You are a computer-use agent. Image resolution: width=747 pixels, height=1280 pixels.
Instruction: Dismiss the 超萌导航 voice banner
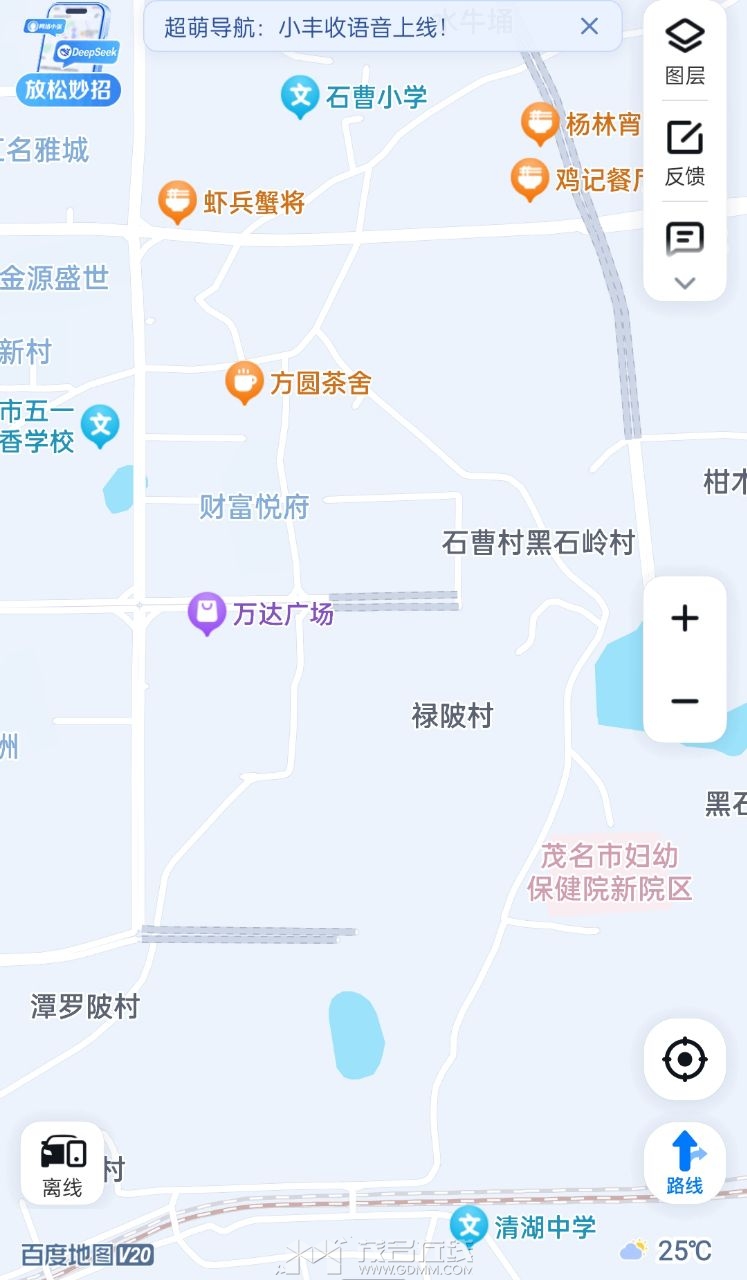click(590, 27)
